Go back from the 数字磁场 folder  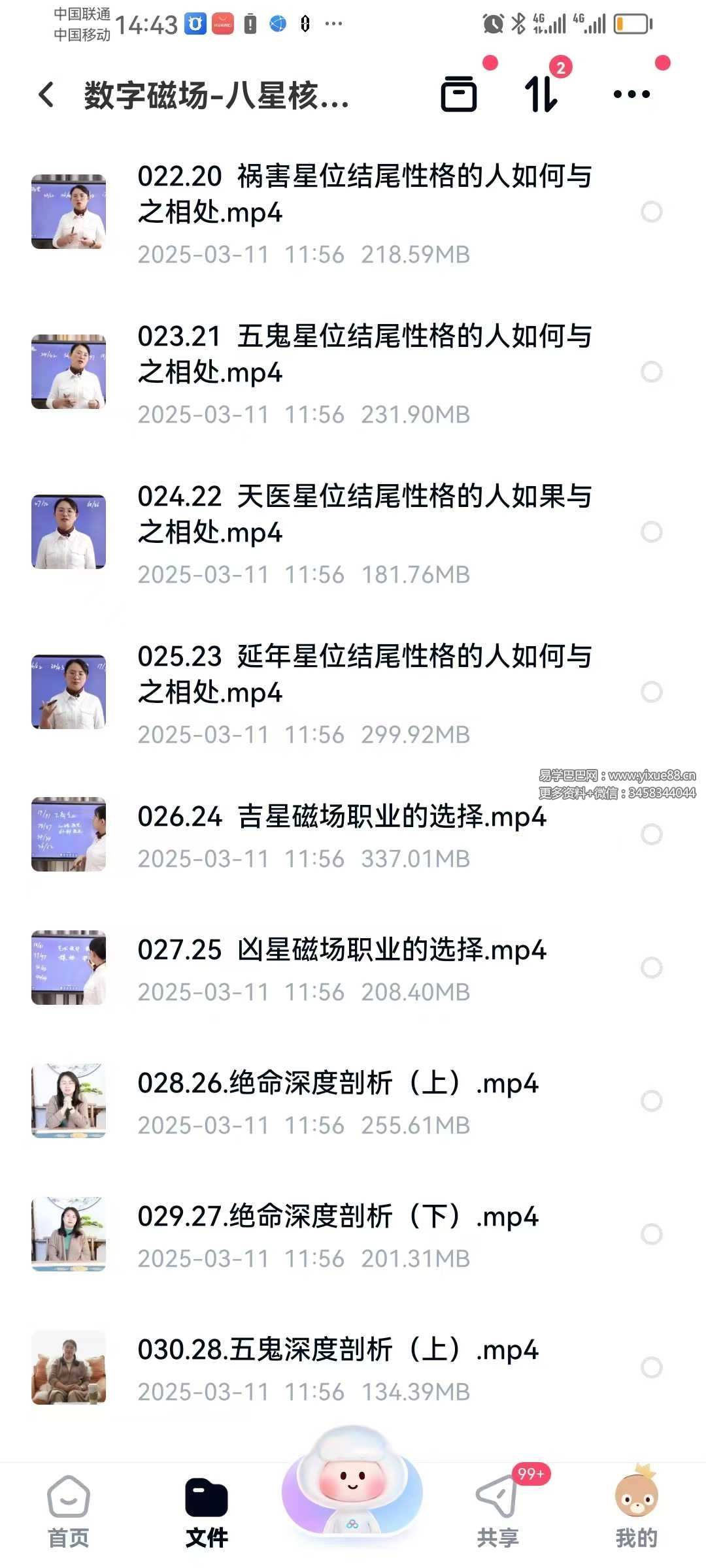47,95
